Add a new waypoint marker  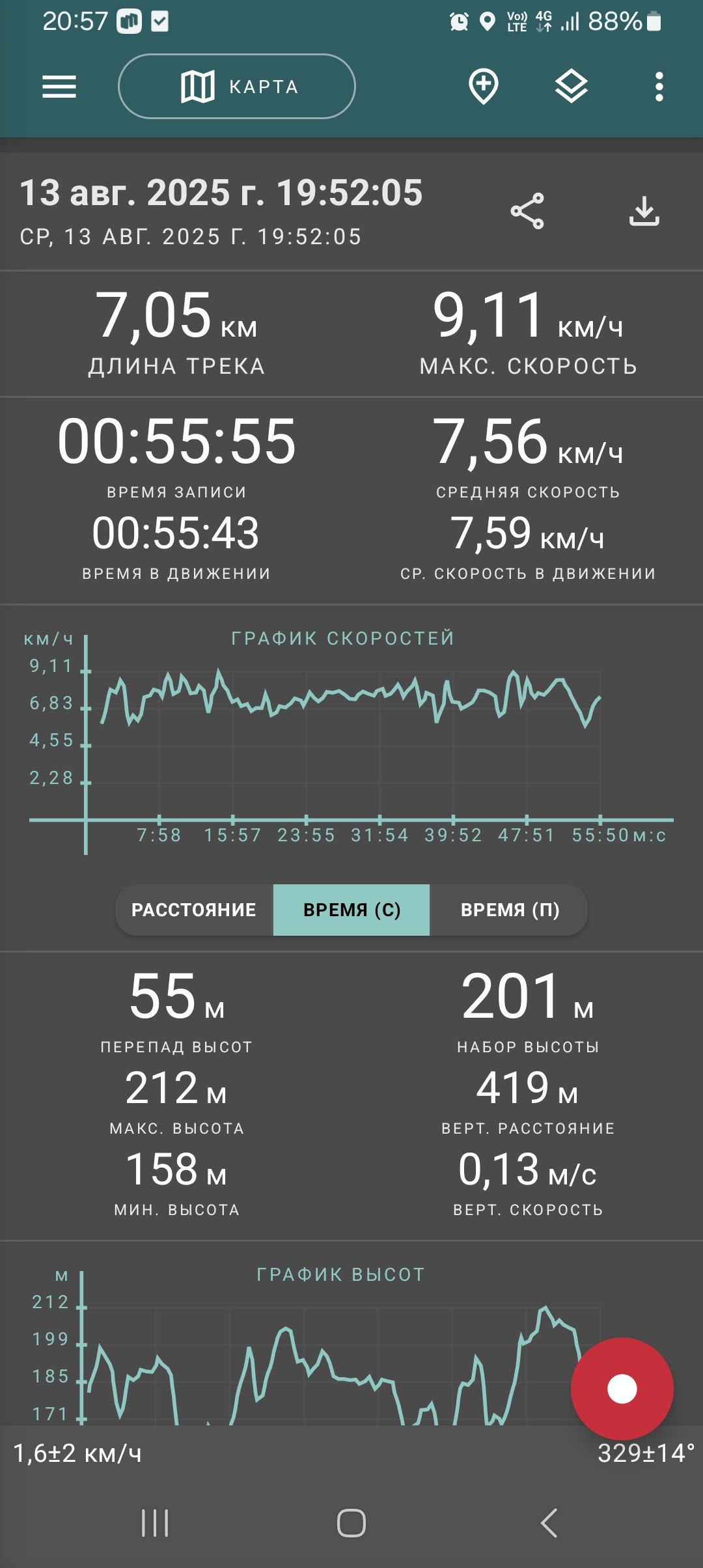pyautogui.click(x=484, y=87)
